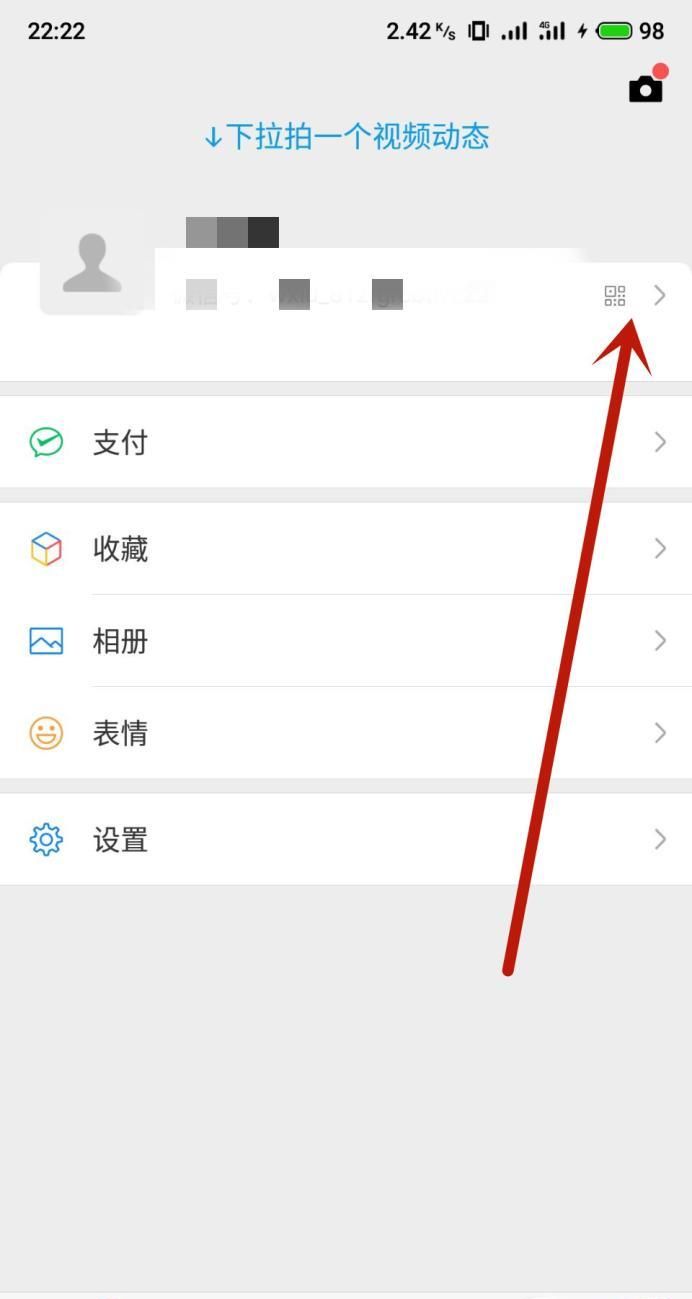Open 设置 settings

pos(345,839)
